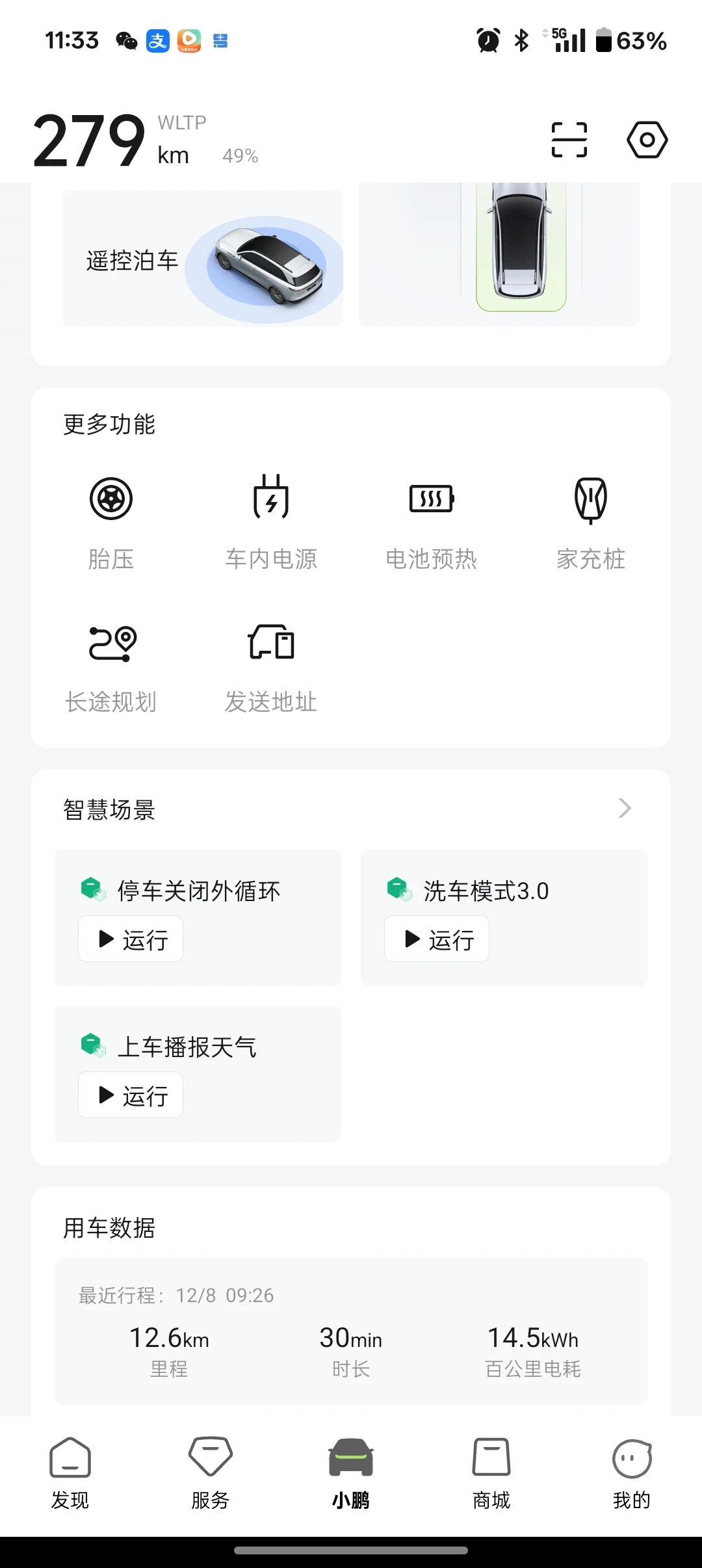702x1568 pixels.
Task: Open 长途规划 long trip planner
Action: [x=111, y=666]
